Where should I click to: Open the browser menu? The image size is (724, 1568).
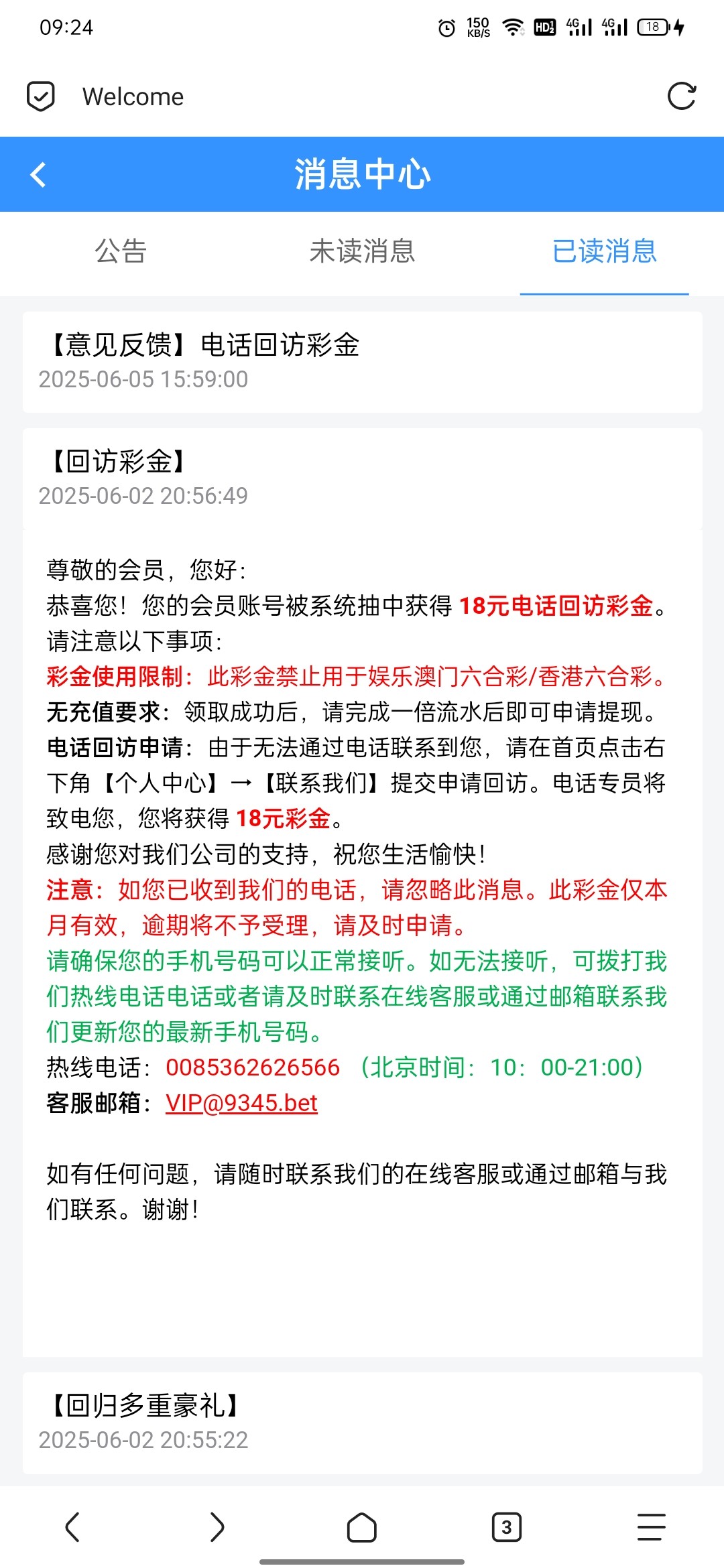point(651,1527)
